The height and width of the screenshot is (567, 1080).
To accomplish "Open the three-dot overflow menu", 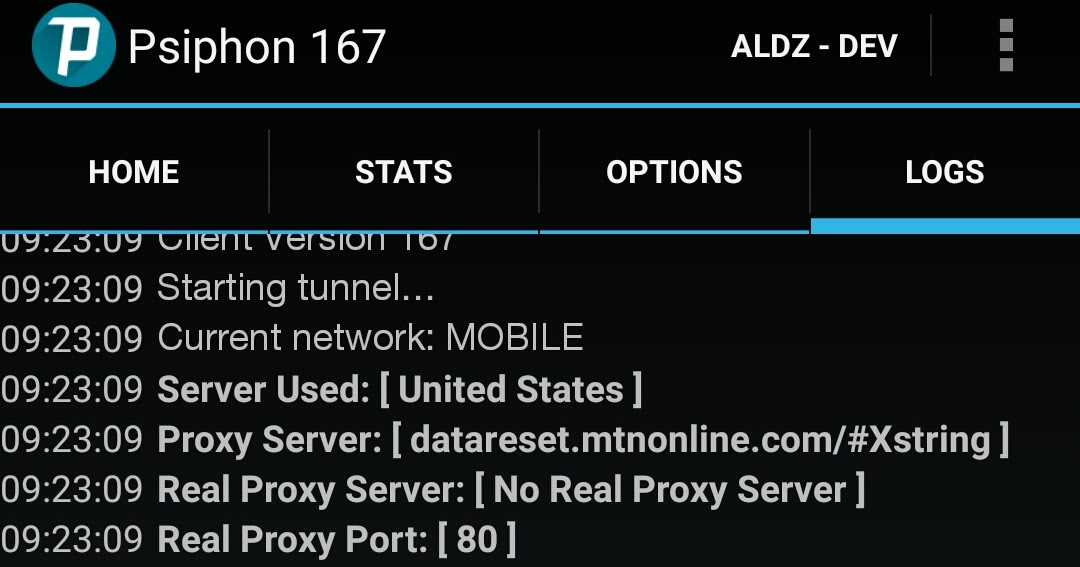I will [1006, 45].
